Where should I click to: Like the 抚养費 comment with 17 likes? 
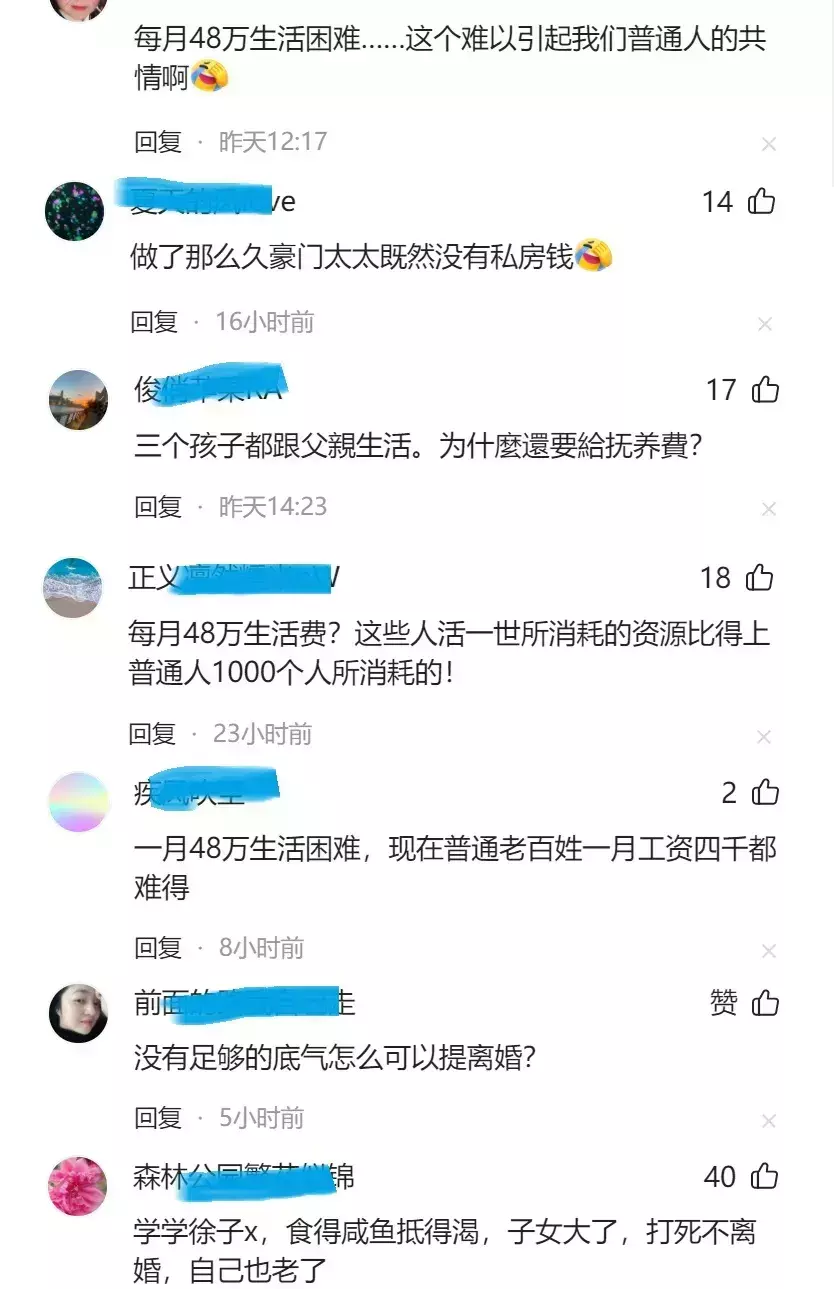point(765,389)
